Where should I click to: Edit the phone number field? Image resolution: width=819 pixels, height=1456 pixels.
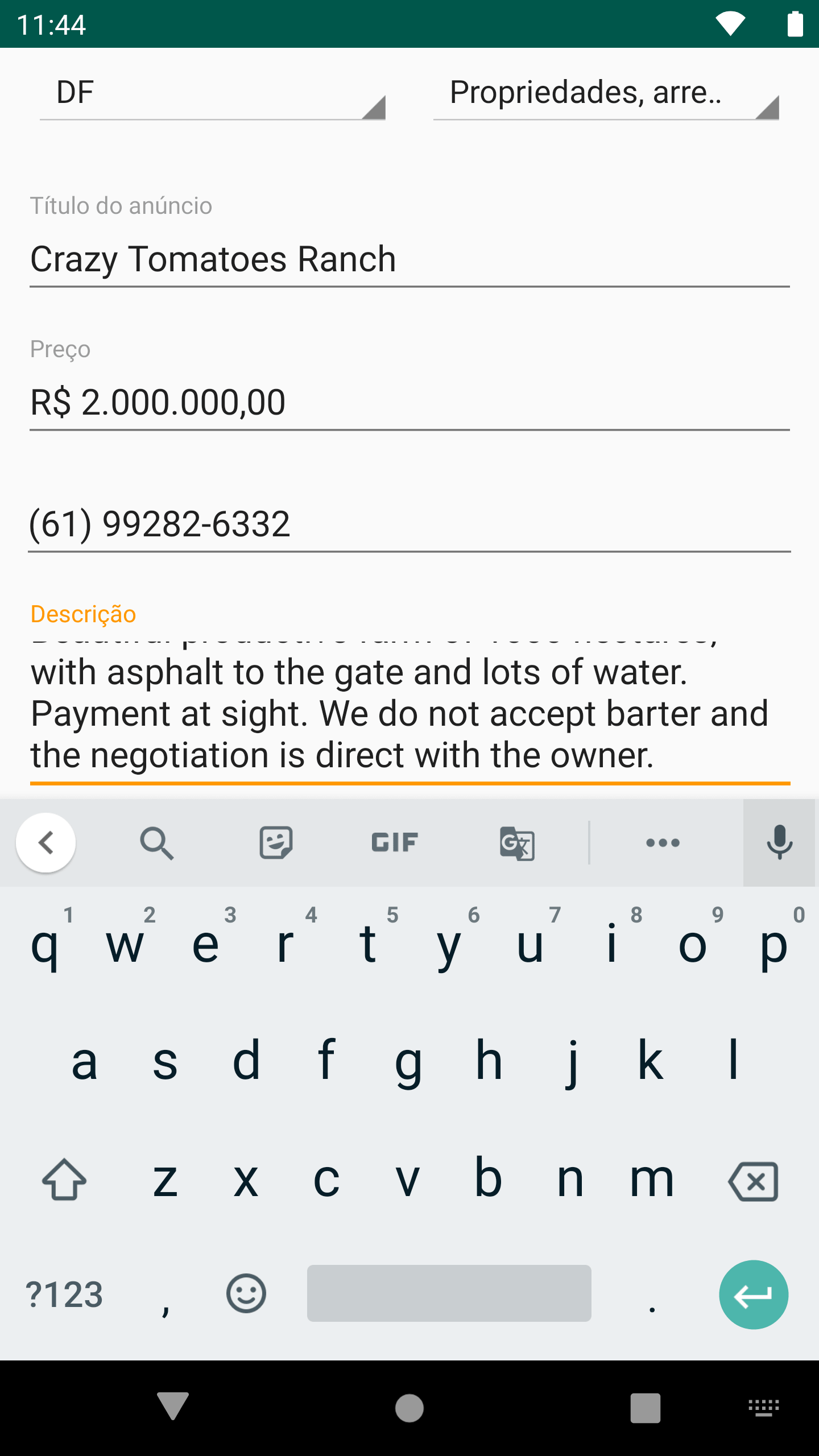tap(409, 524)
